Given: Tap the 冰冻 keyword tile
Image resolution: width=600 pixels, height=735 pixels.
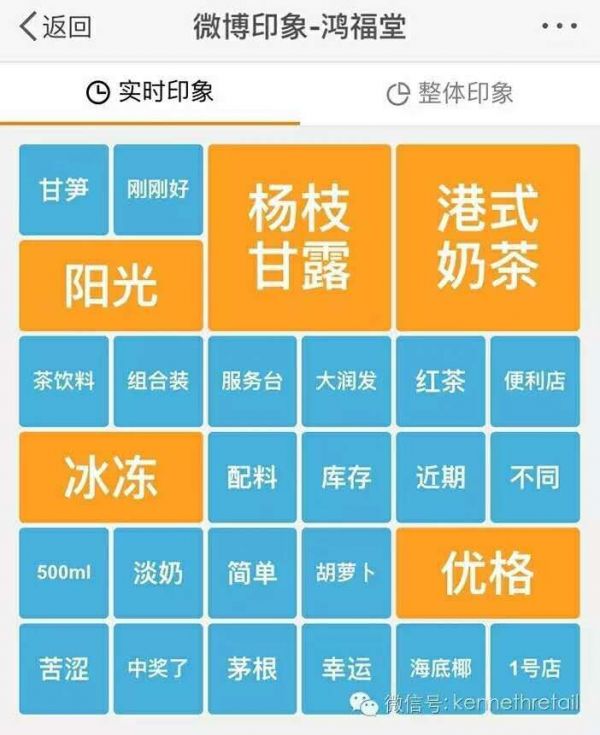Looking at the screenshot, I should pos(111,477).
